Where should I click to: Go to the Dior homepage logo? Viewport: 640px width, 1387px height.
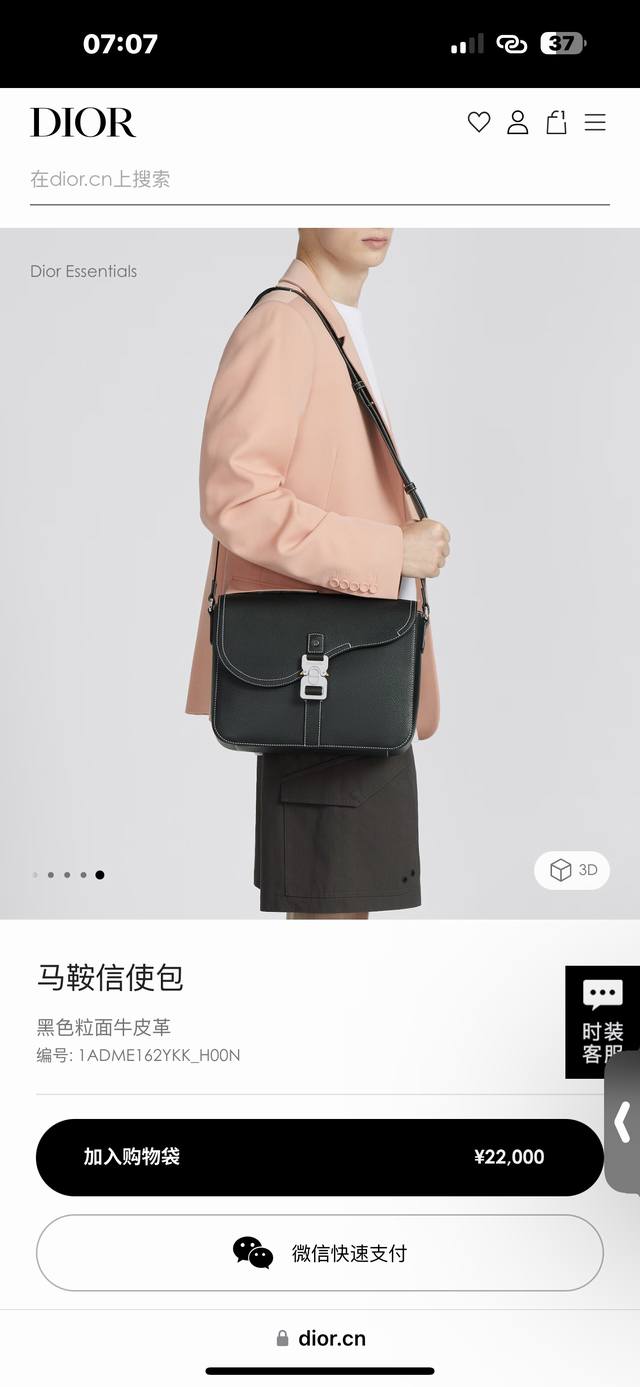(x=83, y=122)
